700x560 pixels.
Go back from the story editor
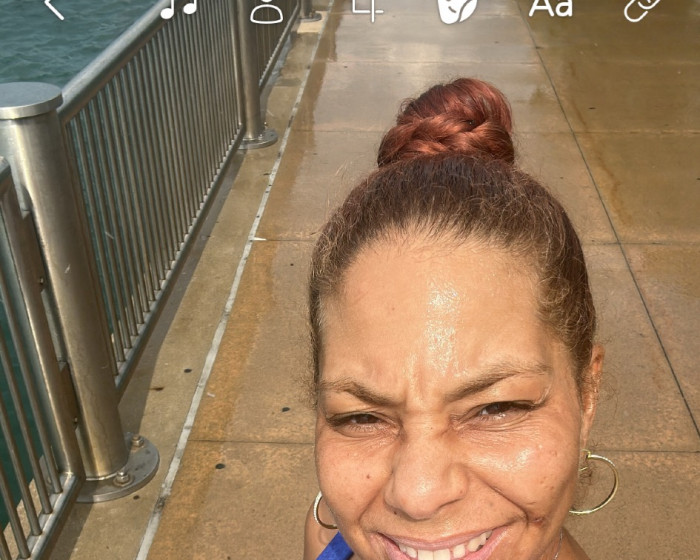point(53,9)
